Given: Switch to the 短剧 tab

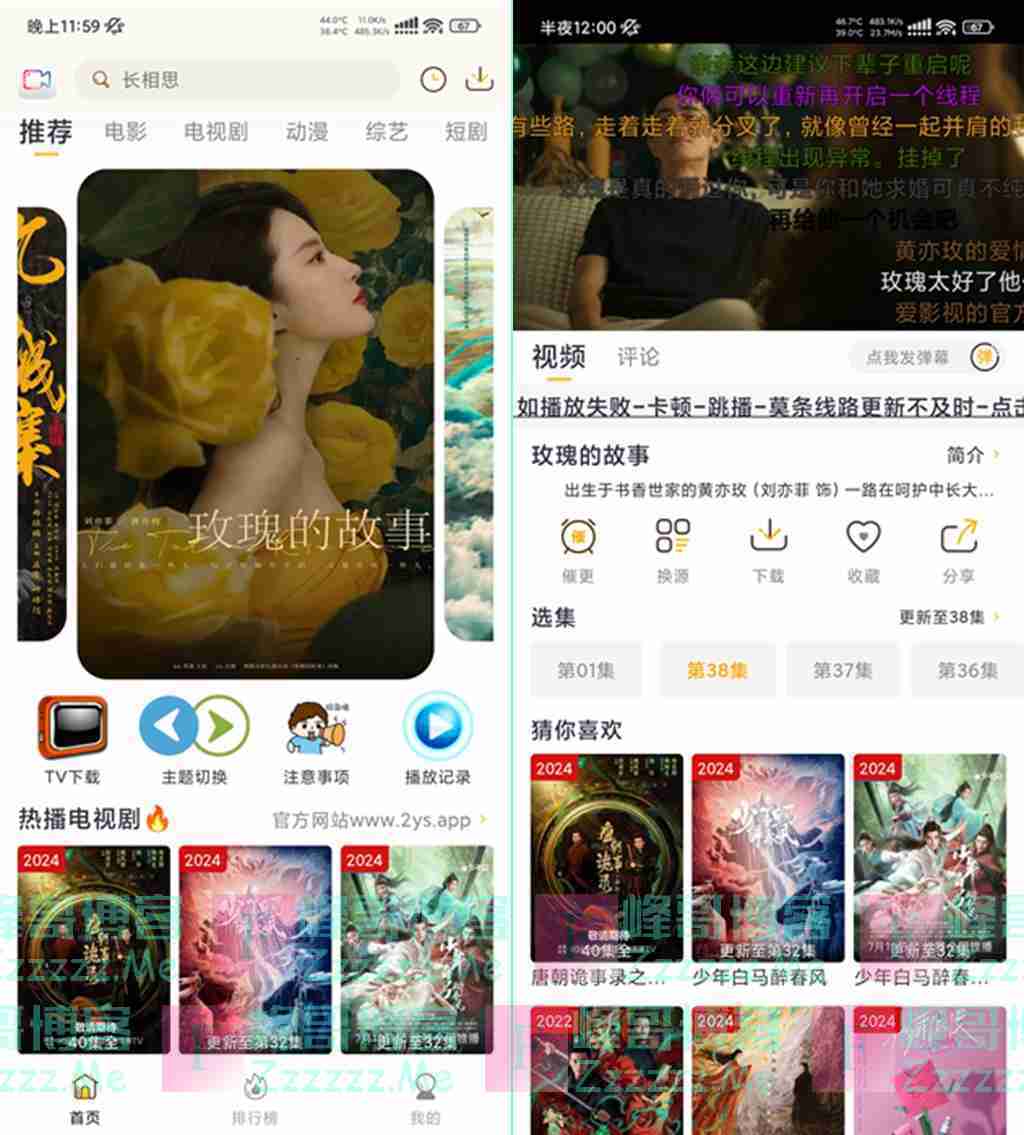Looking at the screenshot, I should click(x=465, y=132).
